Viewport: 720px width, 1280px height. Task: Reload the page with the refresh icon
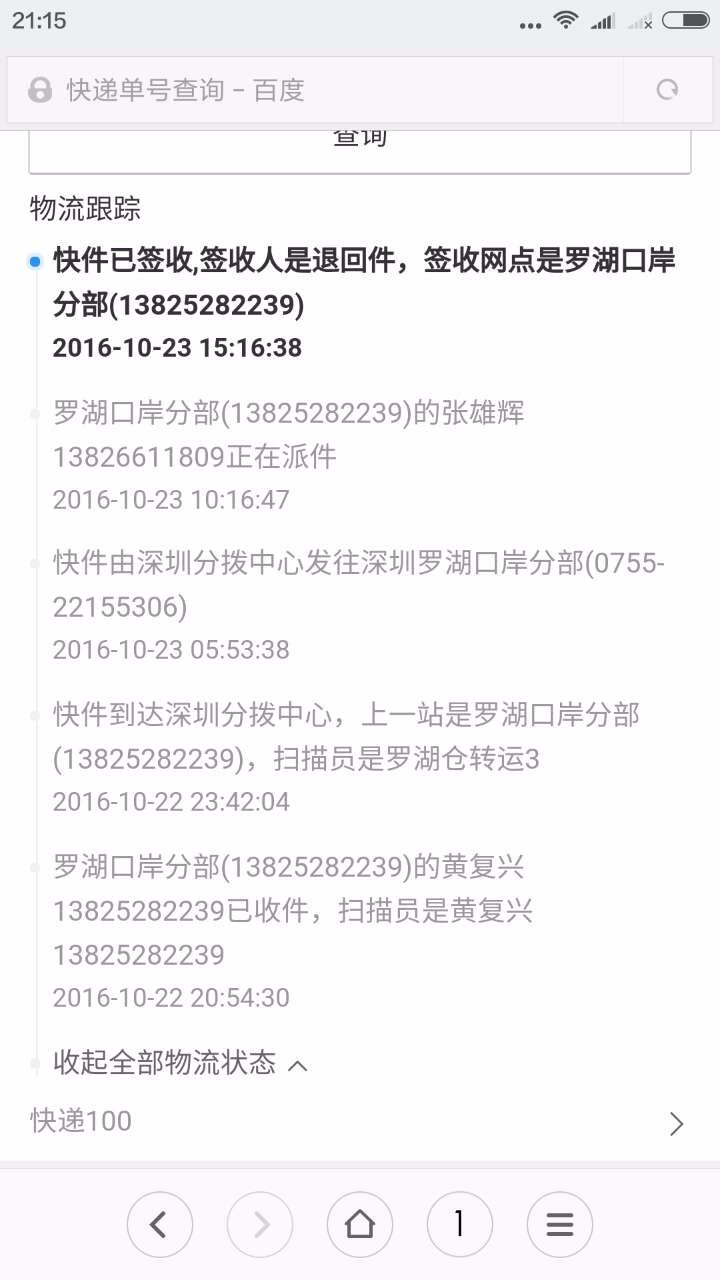(x=667, y=91)
